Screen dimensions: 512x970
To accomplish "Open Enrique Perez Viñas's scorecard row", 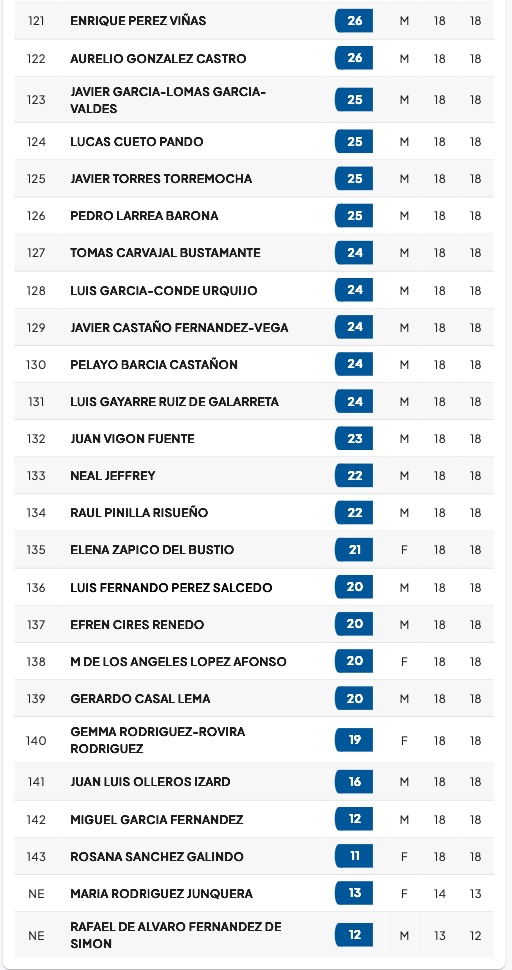I will tap(254, 20).
